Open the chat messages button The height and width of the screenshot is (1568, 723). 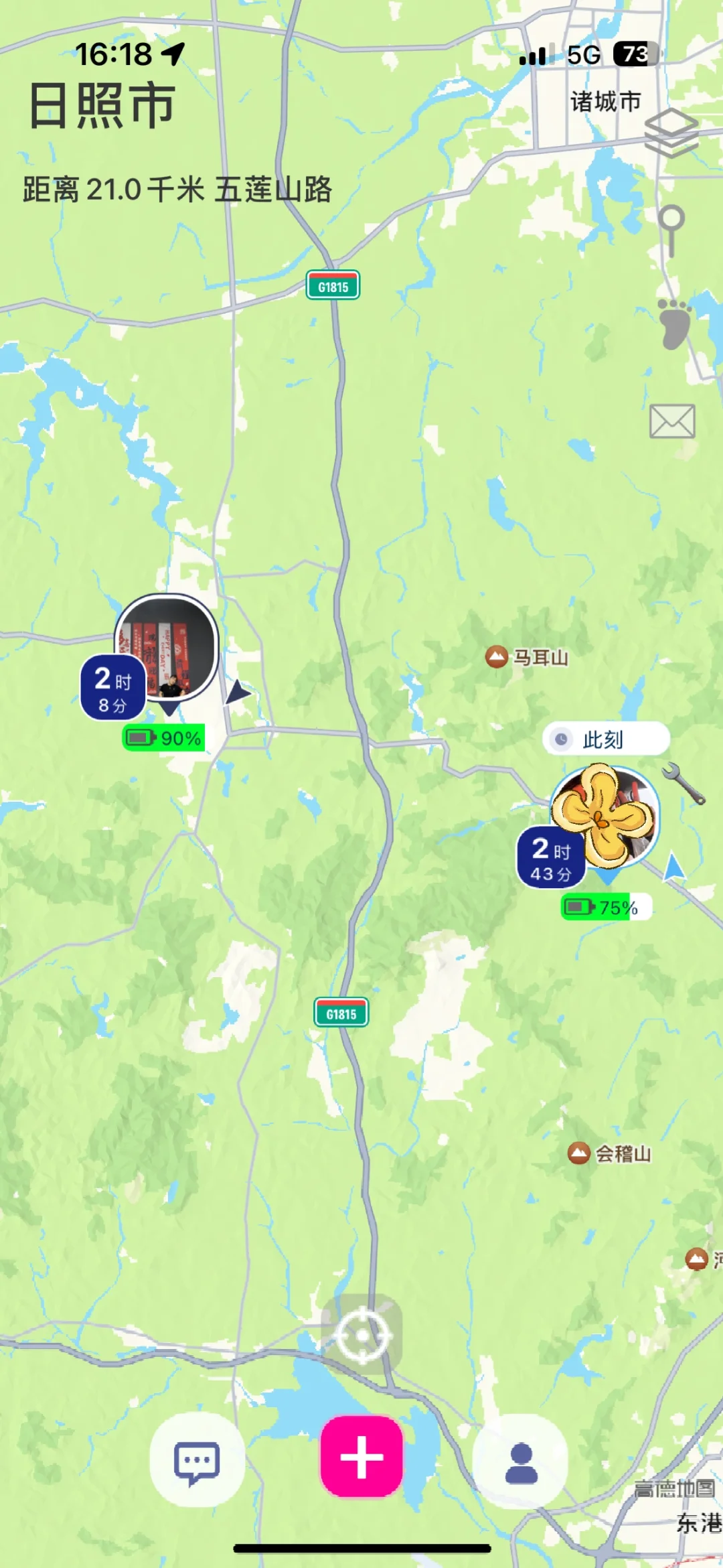click(197, 1461)
